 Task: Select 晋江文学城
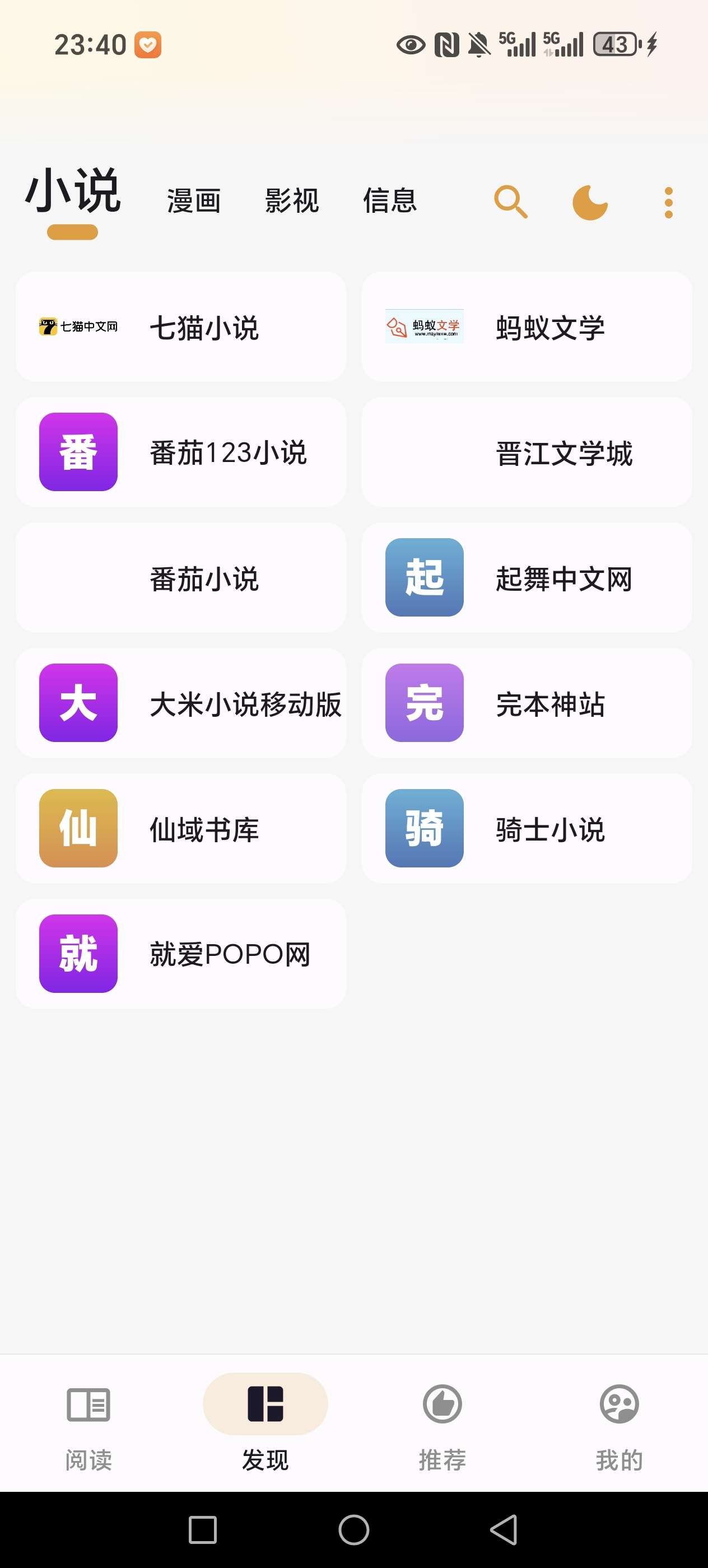coord(527,452)
